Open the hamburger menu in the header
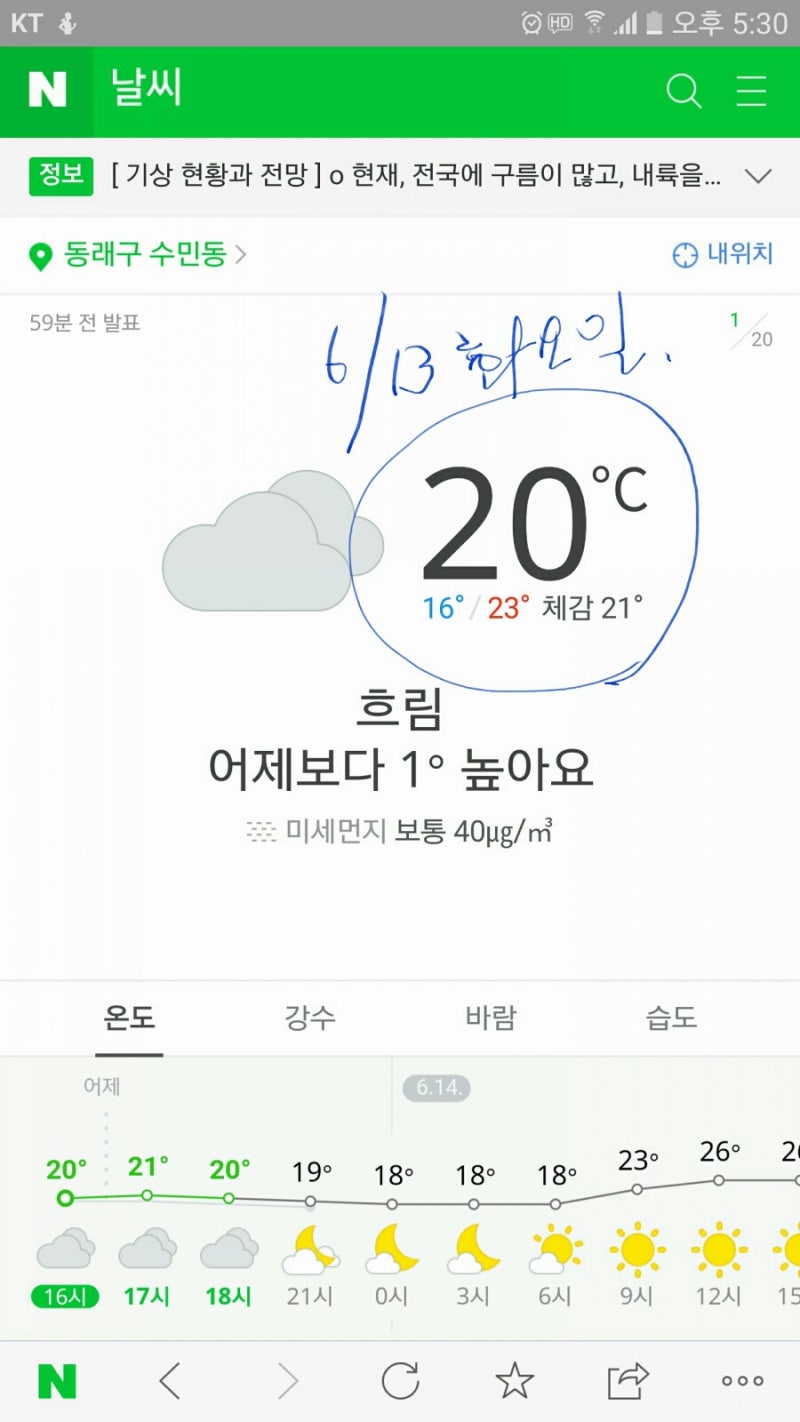This screenshot has height=1422, width=800. coord(752,91)
